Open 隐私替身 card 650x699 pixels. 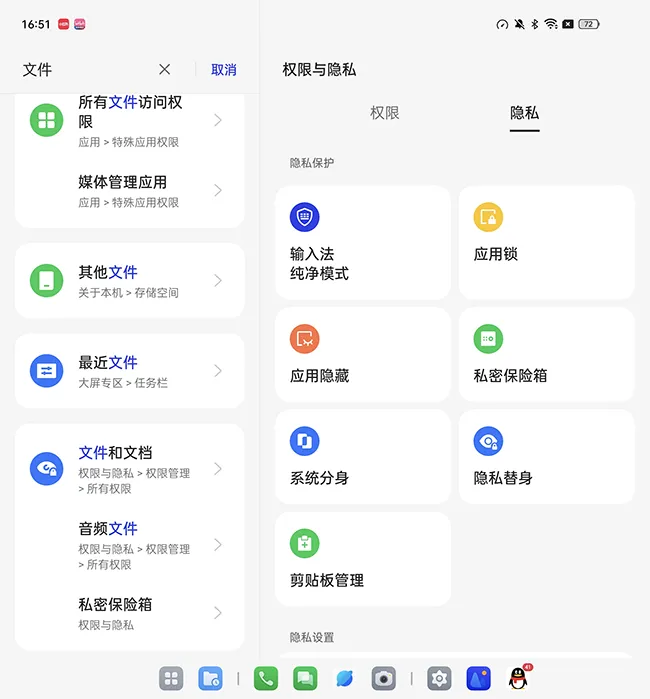click(546, 456)
